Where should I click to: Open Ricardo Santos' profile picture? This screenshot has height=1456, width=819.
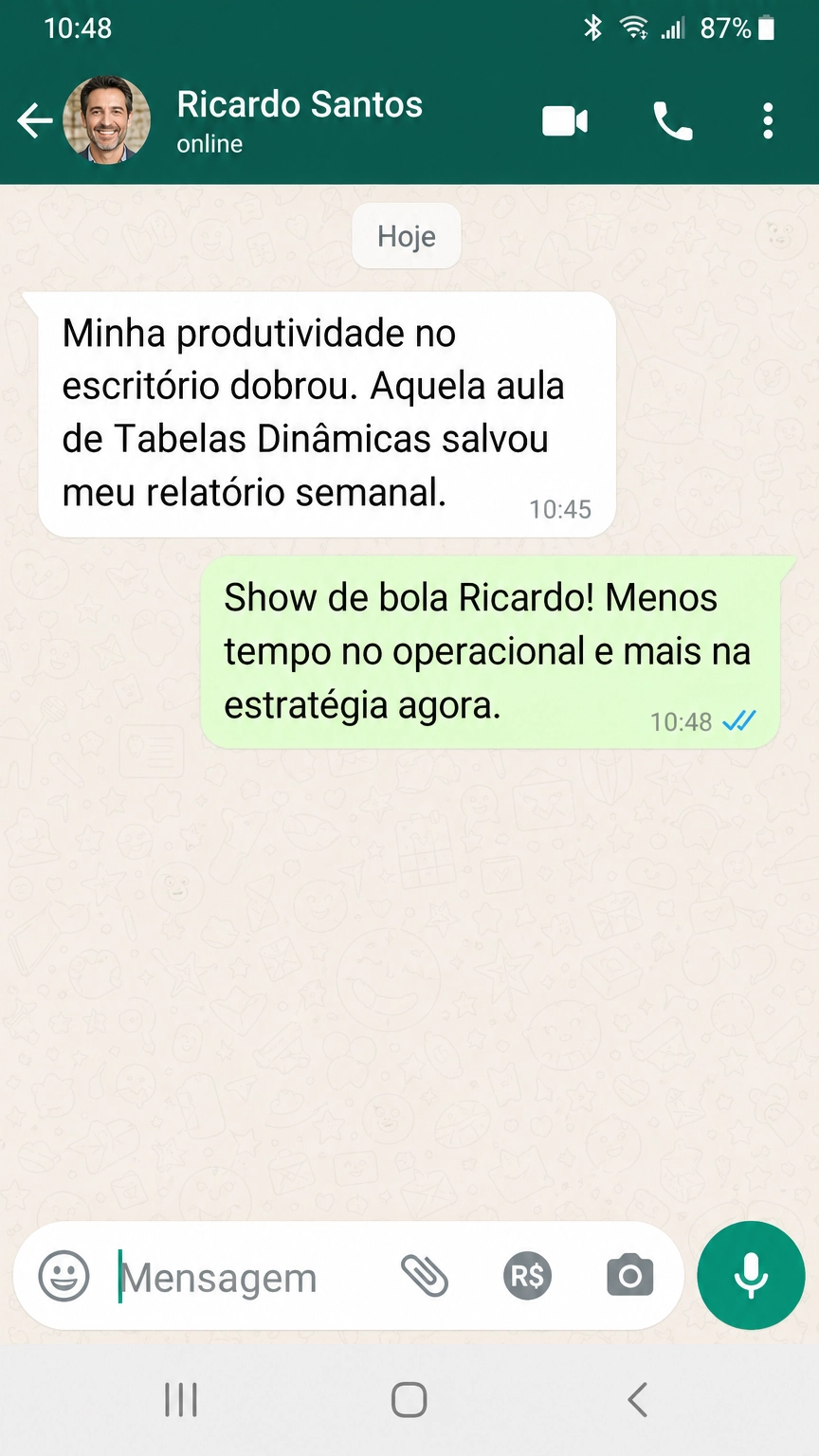tap(106, 120)
